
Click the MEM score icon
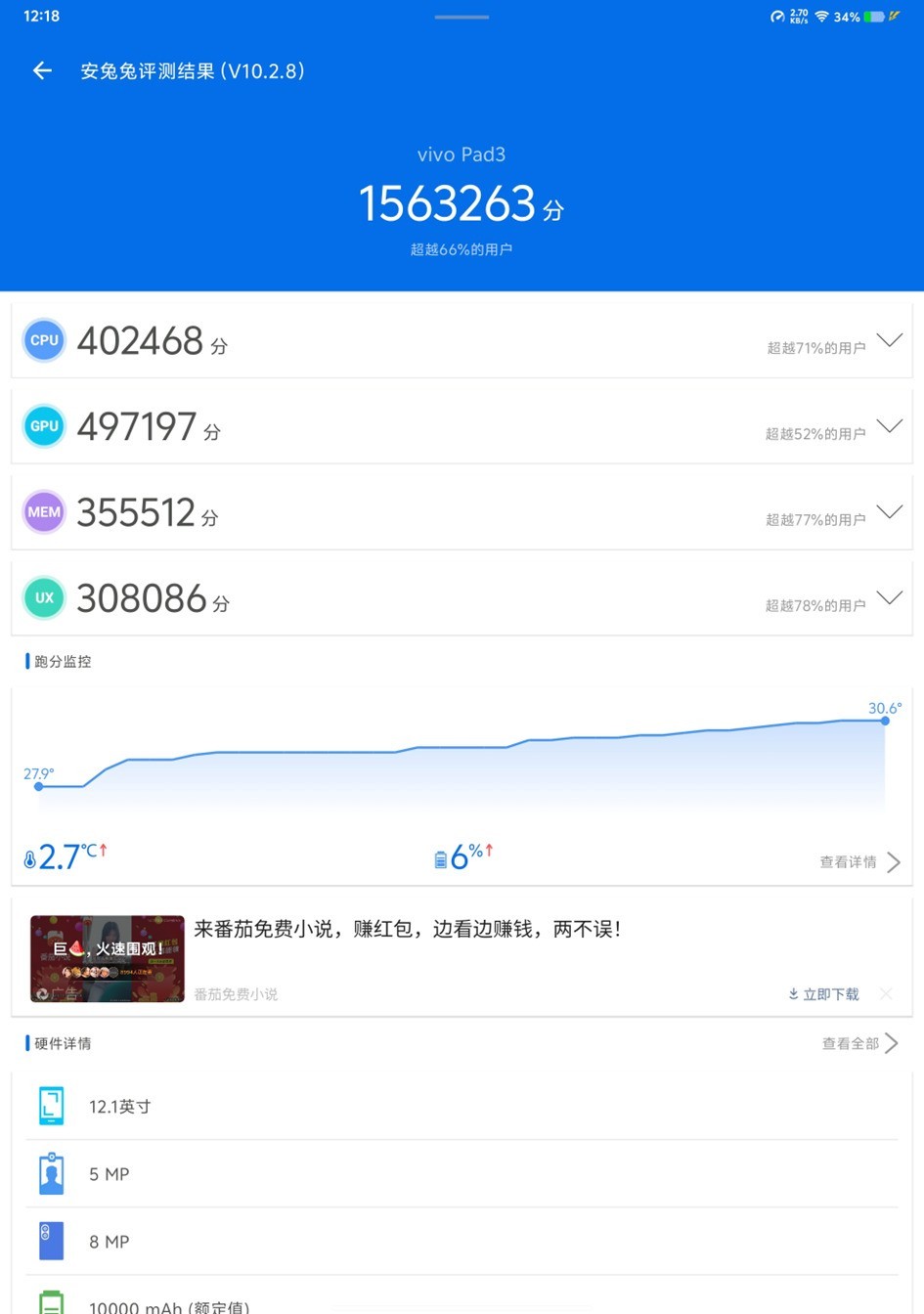[43, 511]
